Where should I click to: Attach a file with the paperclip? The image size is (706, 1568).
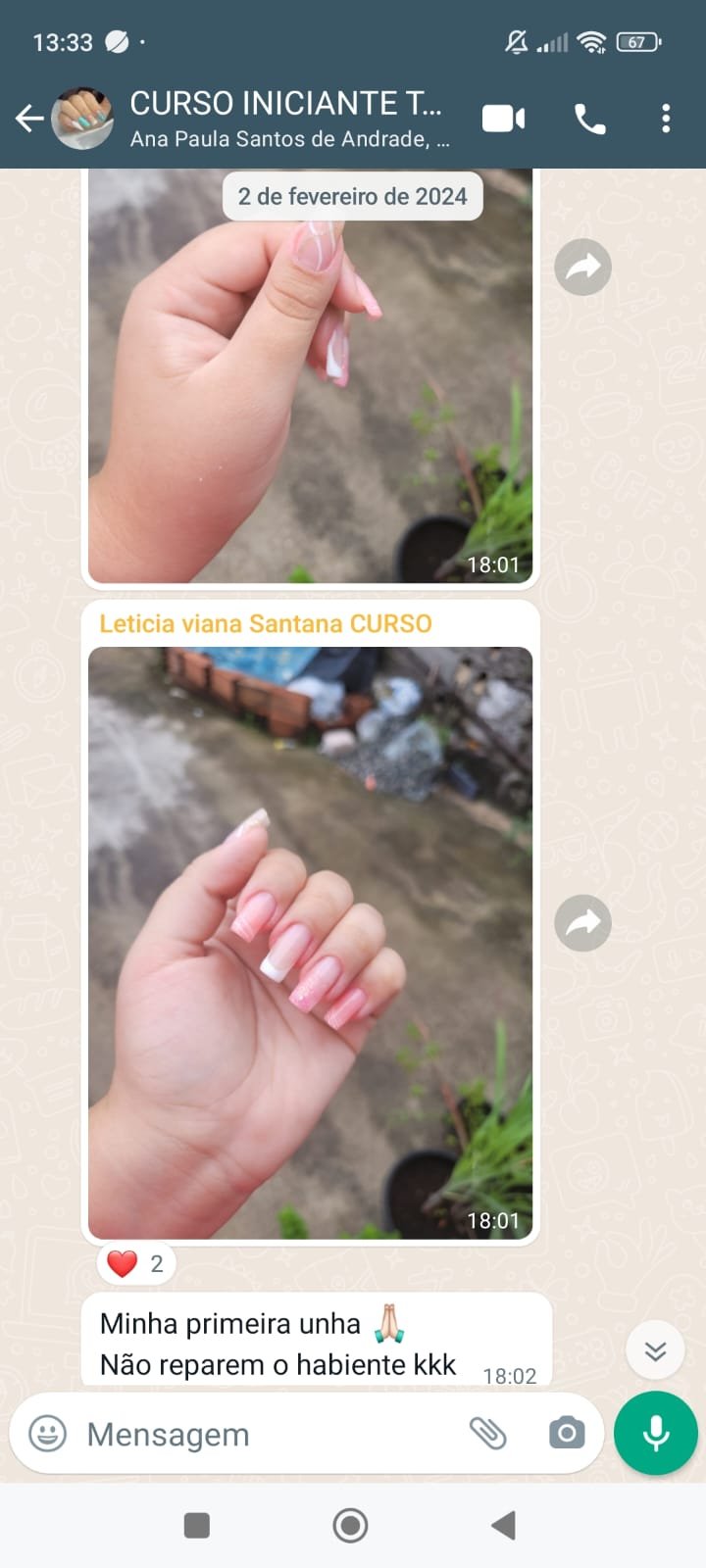pos(487,1434)
